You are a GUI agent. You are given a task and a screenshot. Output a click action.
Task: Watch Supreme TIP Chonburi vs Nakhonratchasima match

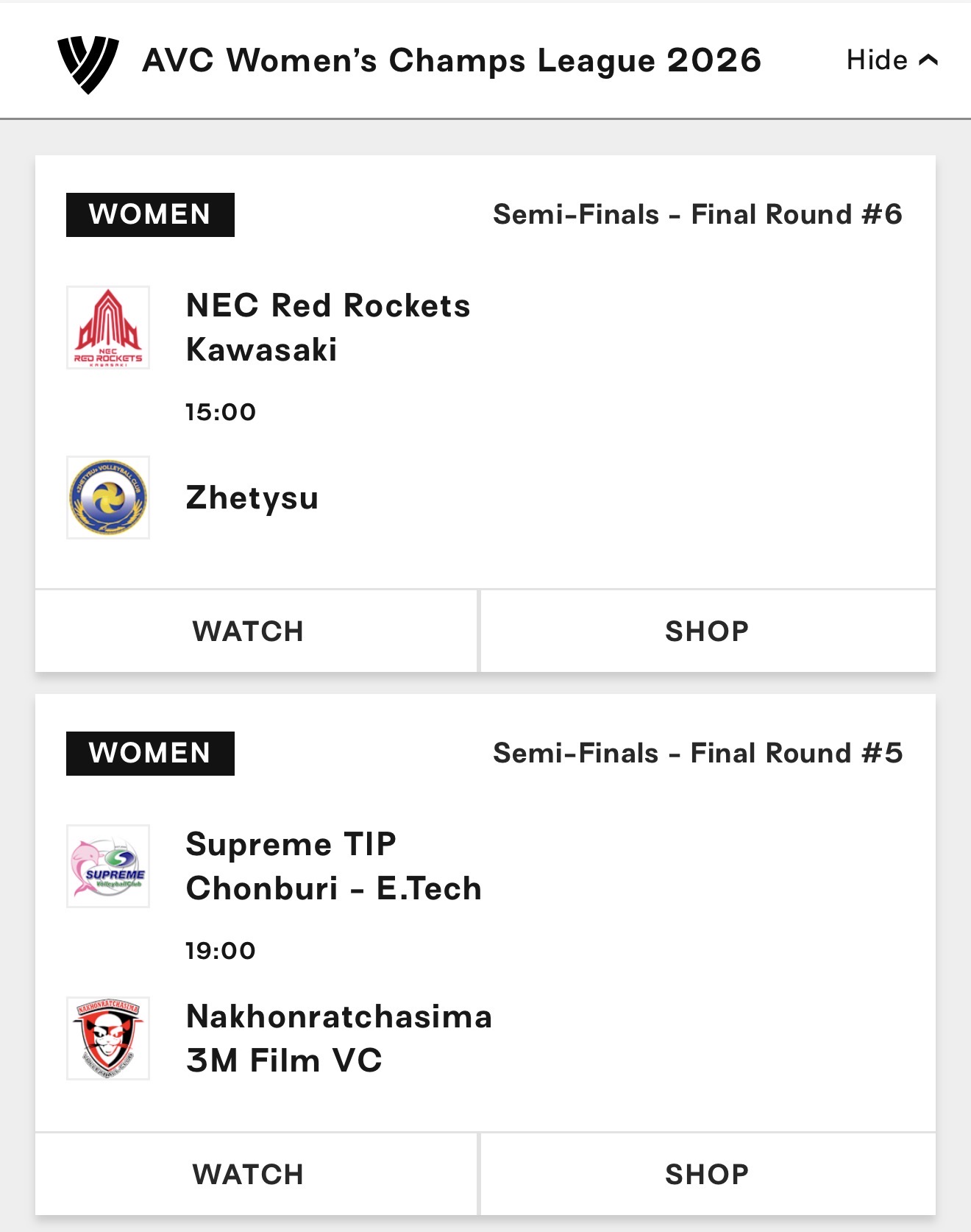tap(249, 1175)
